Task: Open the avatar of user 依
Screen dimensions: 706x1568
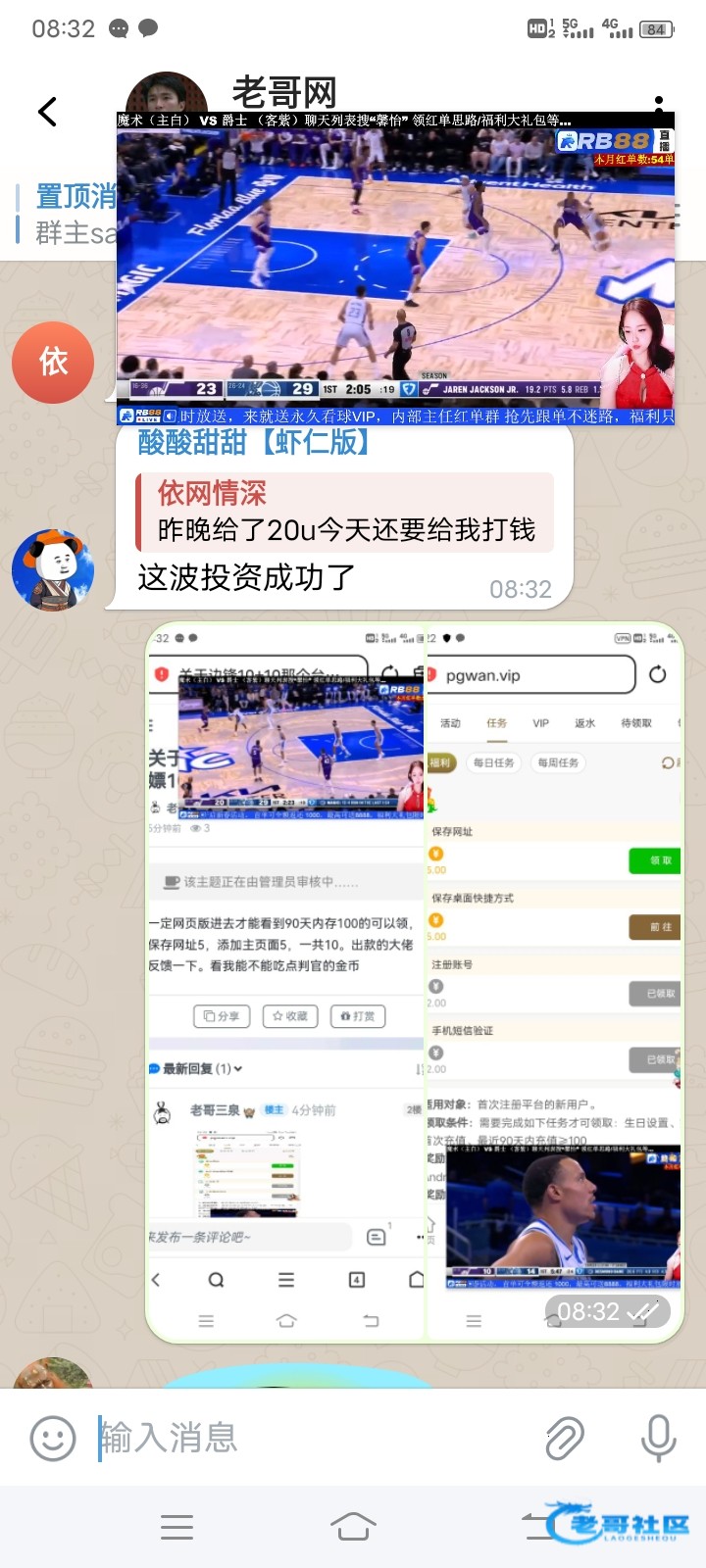Action: pos(53,363)
